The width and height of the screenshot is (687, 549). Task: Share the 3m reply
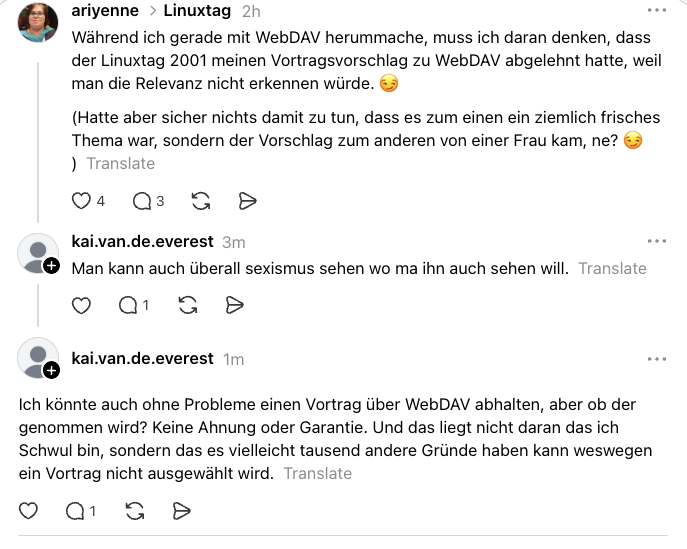point(235,305)
